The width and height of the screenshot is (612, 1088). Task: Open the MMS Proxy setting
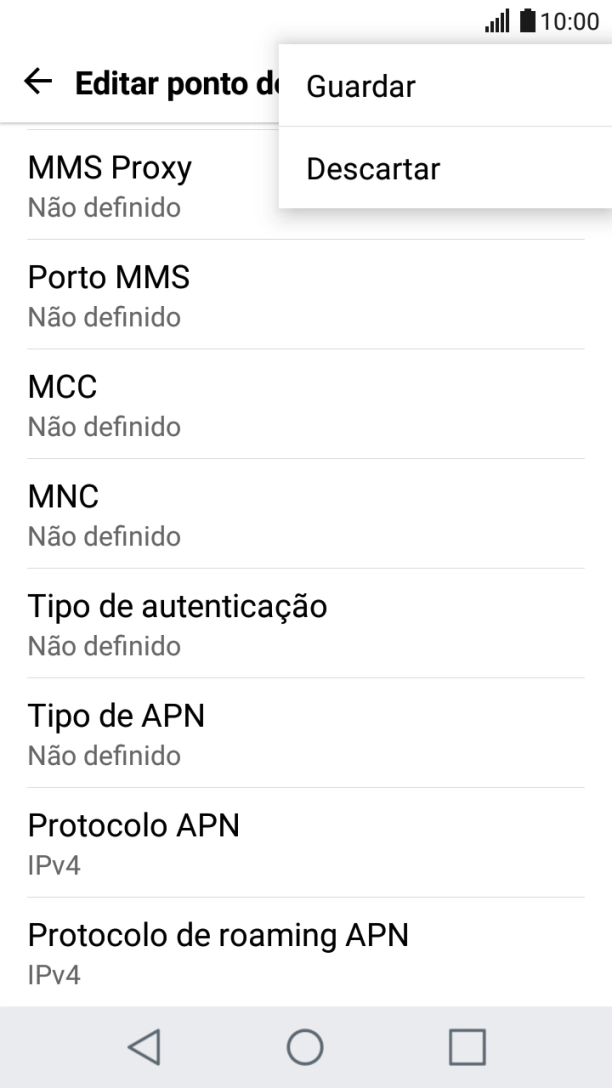click(139, 185)
